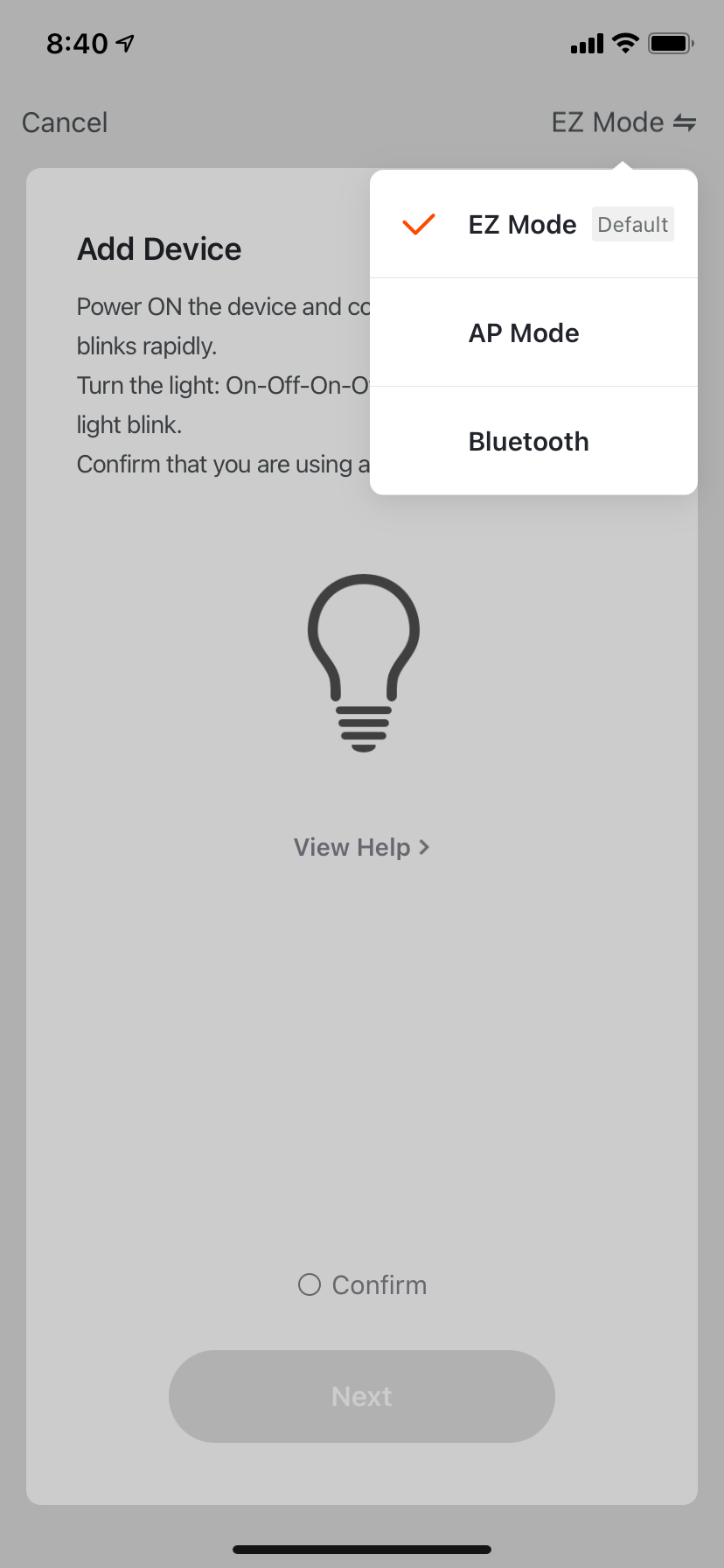This screenshot has height=1568, width=724.
Task: Select AP Mode from the menu
Action: [x=523, y=333]
